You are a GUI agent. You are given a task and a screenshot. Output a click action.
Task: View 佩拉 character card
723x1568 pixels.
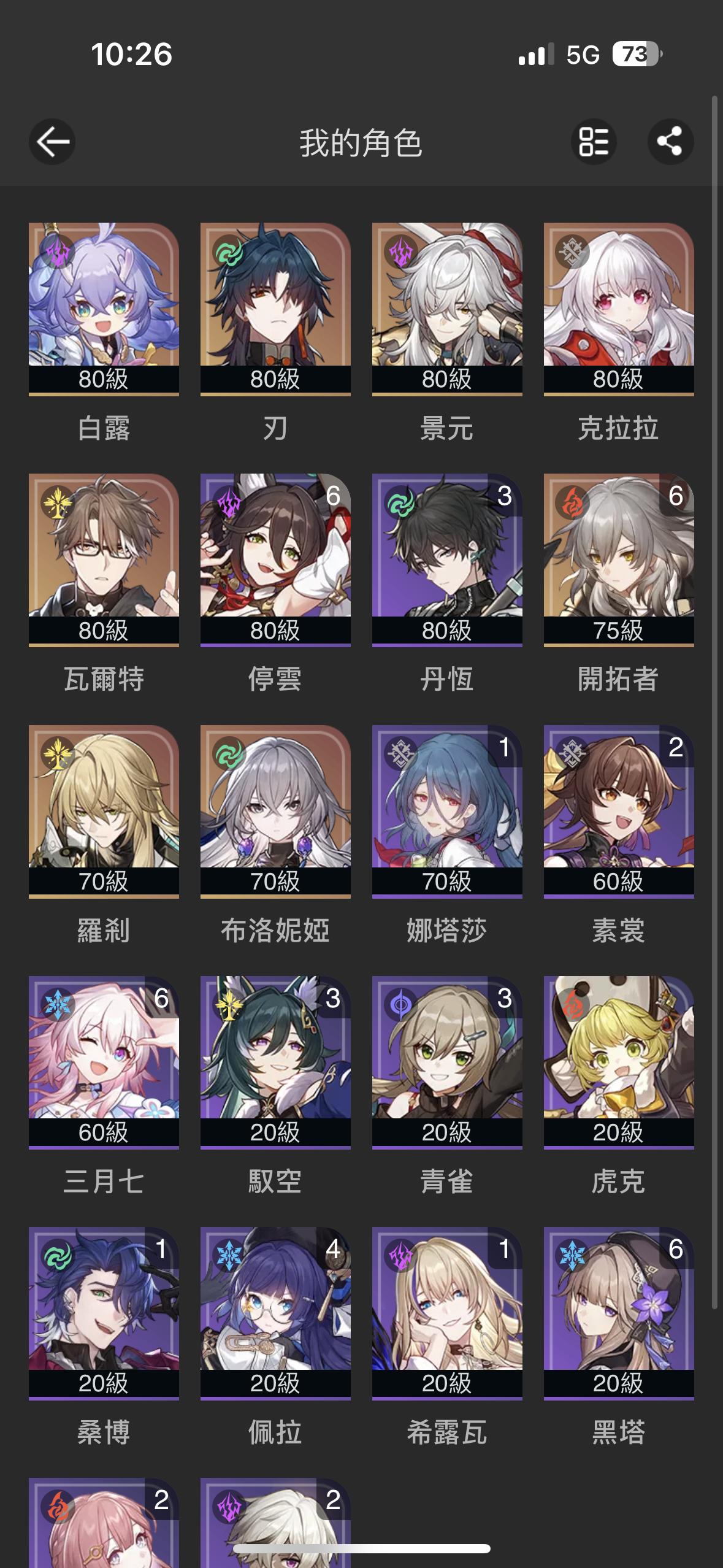pos(275,1313)
